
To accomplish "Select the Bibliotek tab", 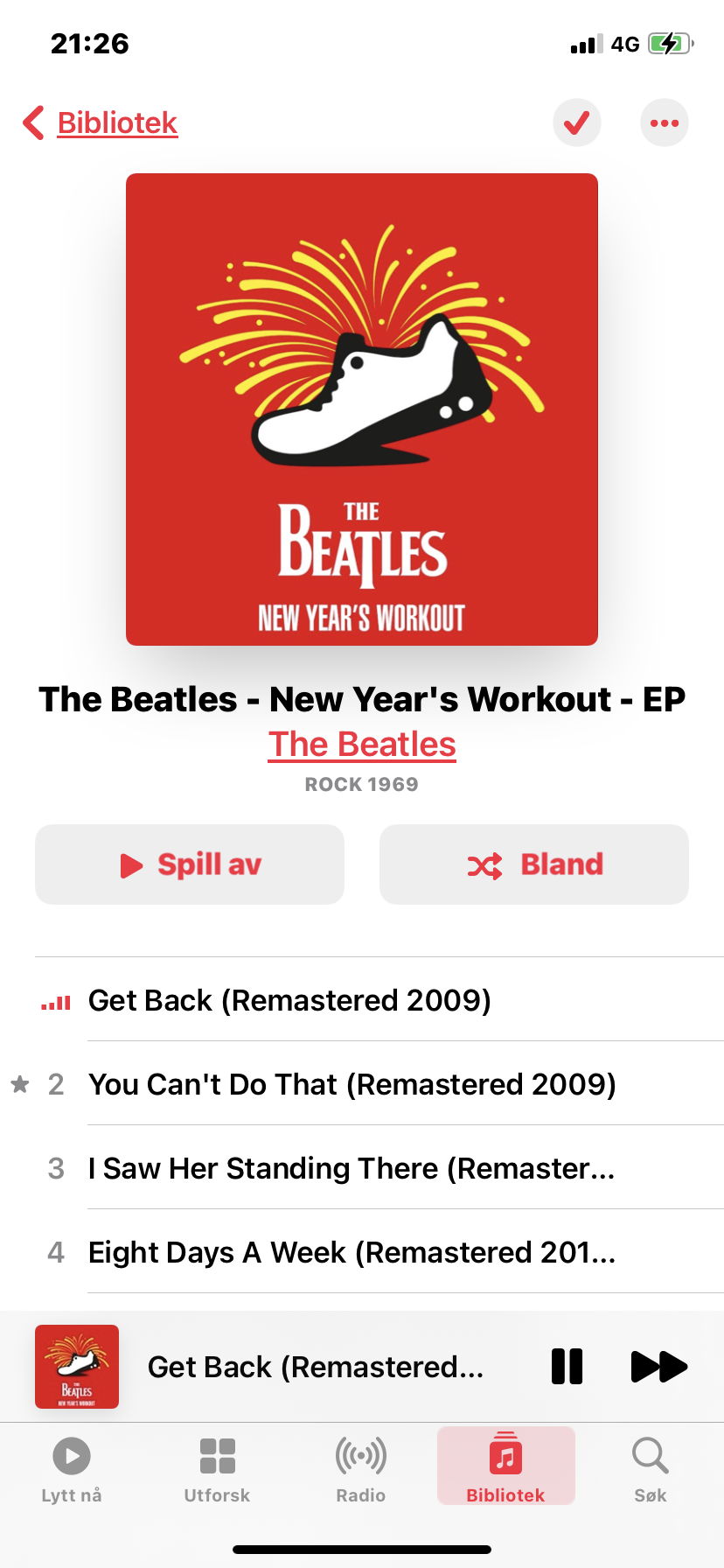I will [506, 1466].
